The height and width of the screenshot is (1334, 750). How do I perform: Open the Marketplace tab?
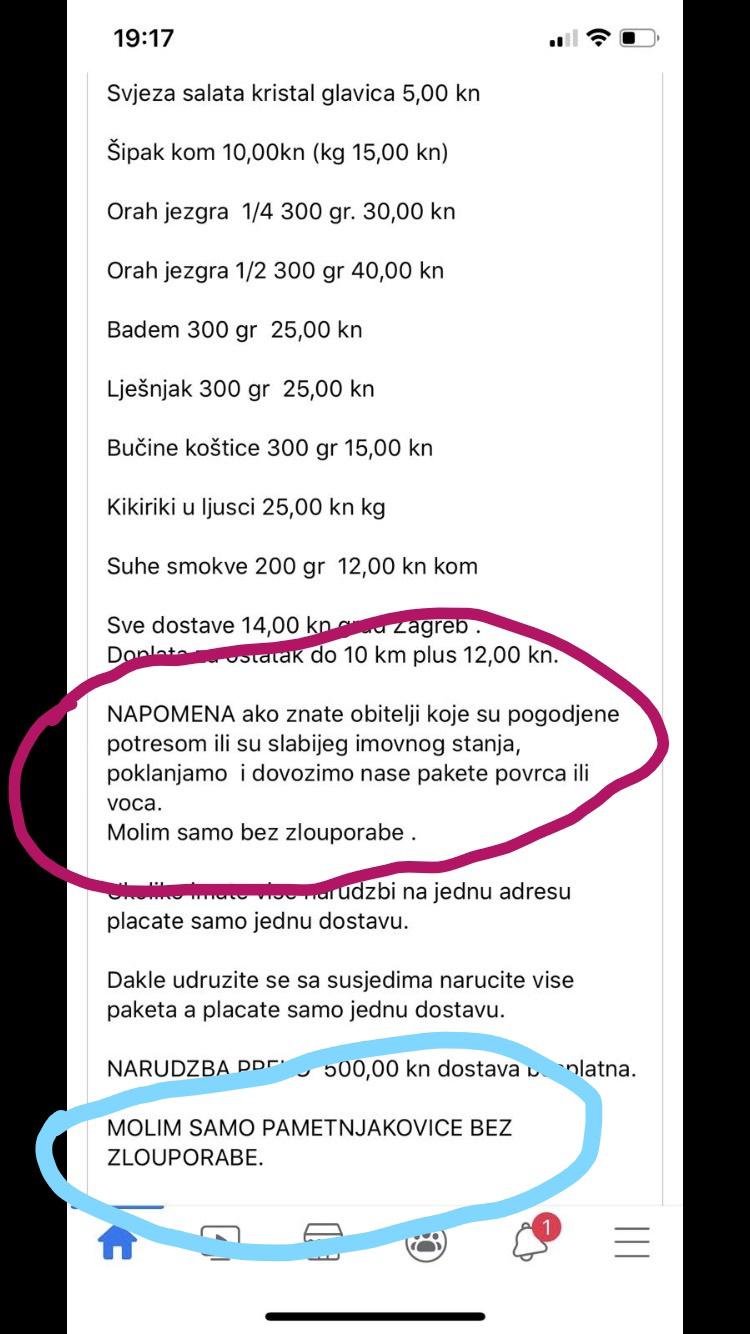(323, 1242)
